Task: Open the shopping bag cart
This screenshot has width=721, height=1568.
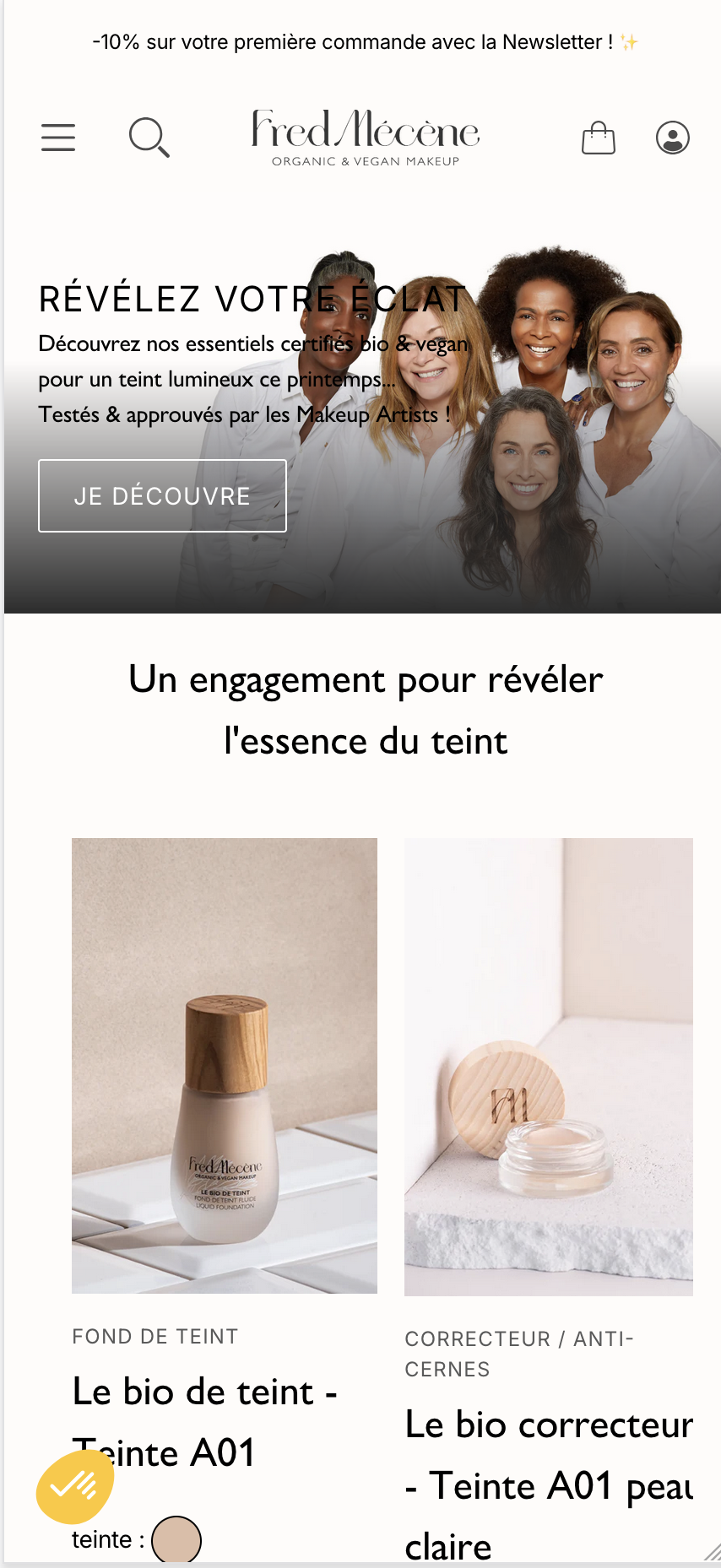Action: coord(598,138)
